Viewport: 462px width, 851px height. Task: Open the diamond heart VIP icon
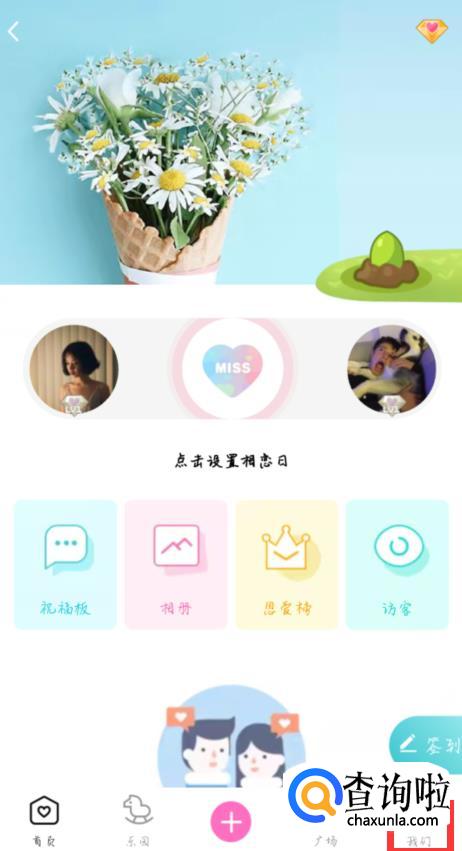(x=432, y=31)
